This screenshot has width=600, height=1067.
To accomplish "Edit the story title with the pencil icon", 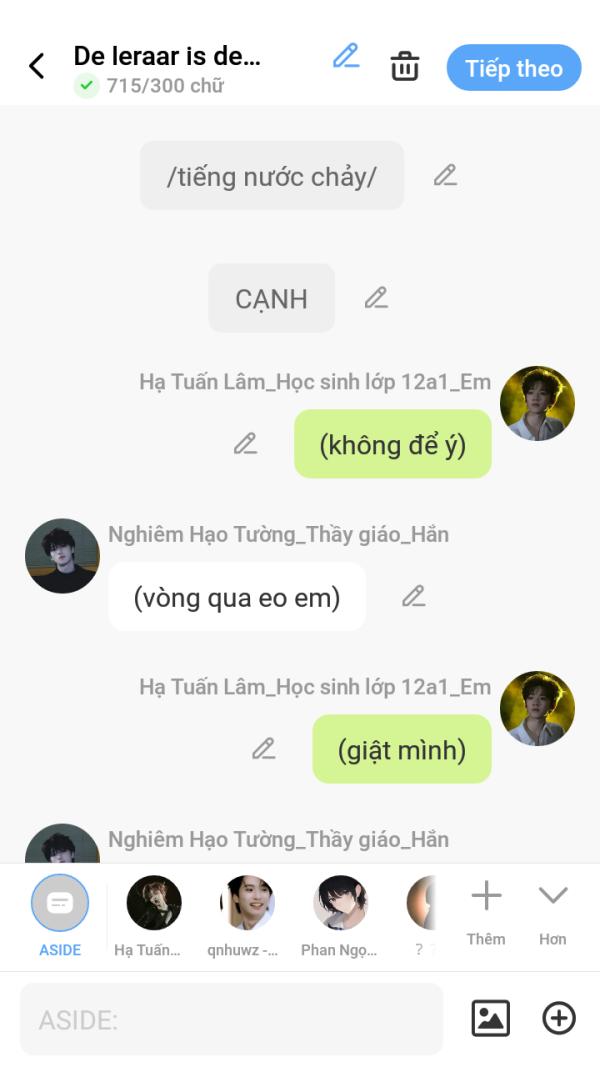I will pos(346,56).
